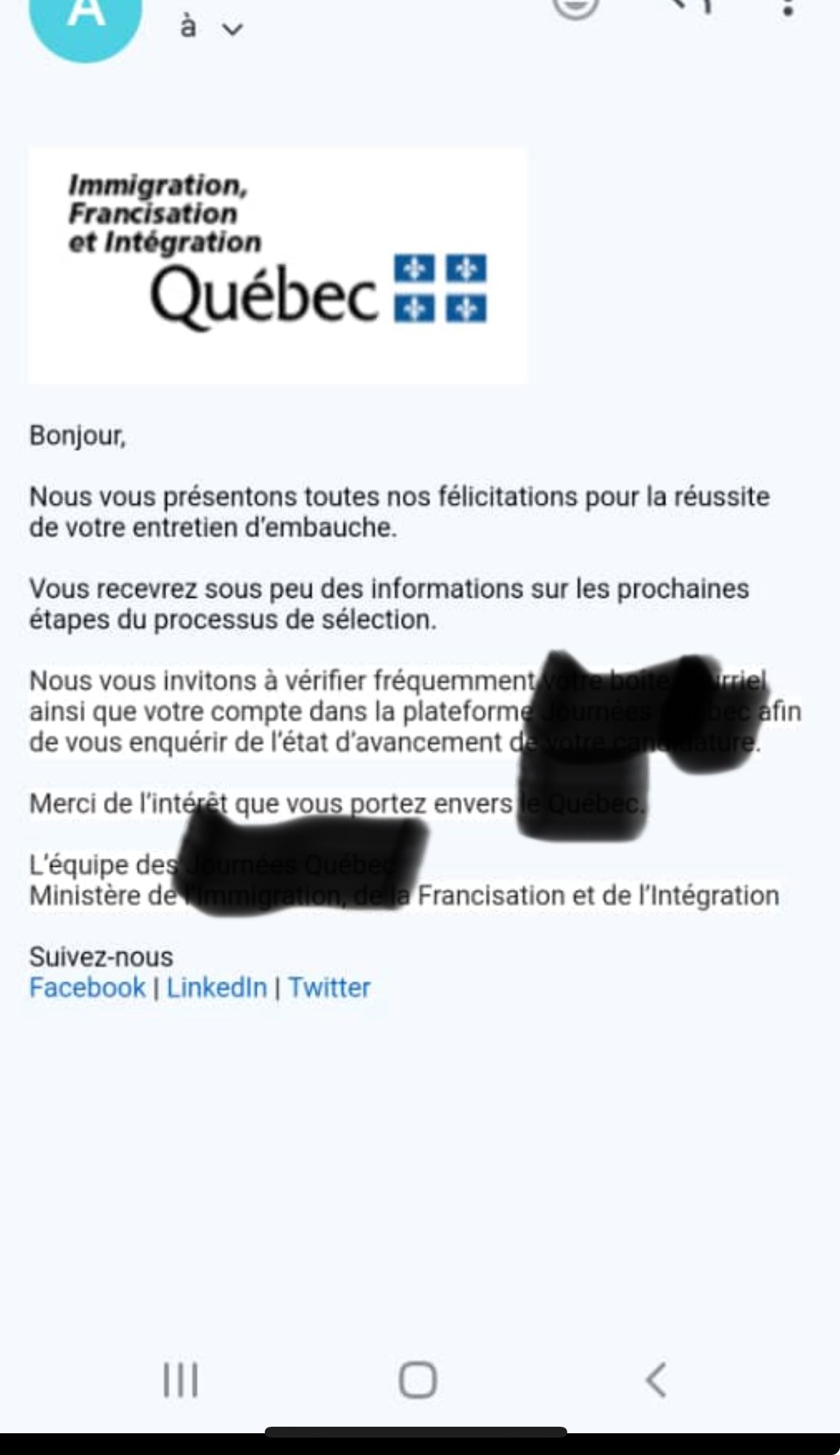
Task: Expand the recipient details chevron
Action: click(232, 30)
